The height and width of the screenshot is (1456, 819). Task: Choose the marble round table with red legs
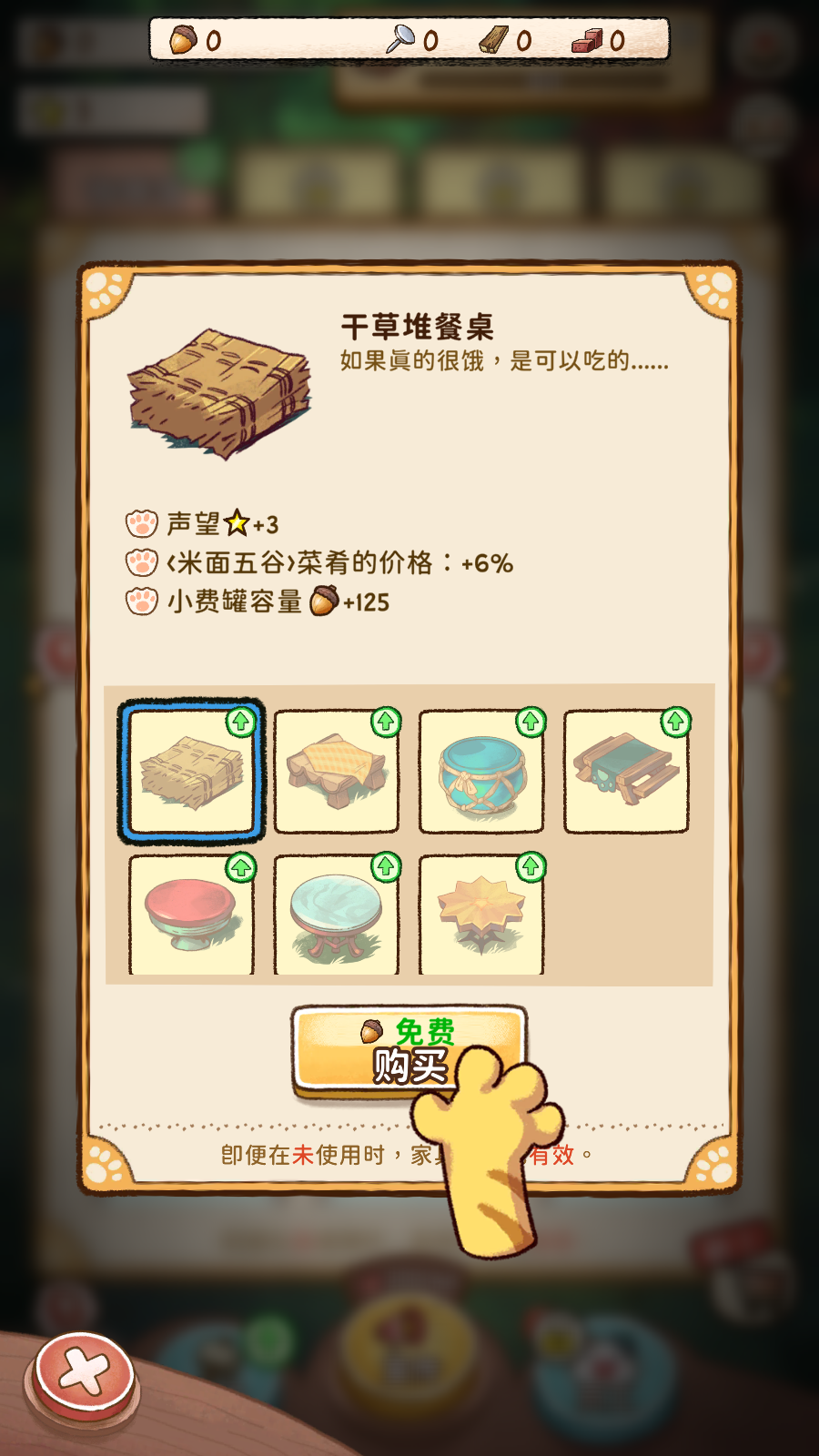[337, 915]
